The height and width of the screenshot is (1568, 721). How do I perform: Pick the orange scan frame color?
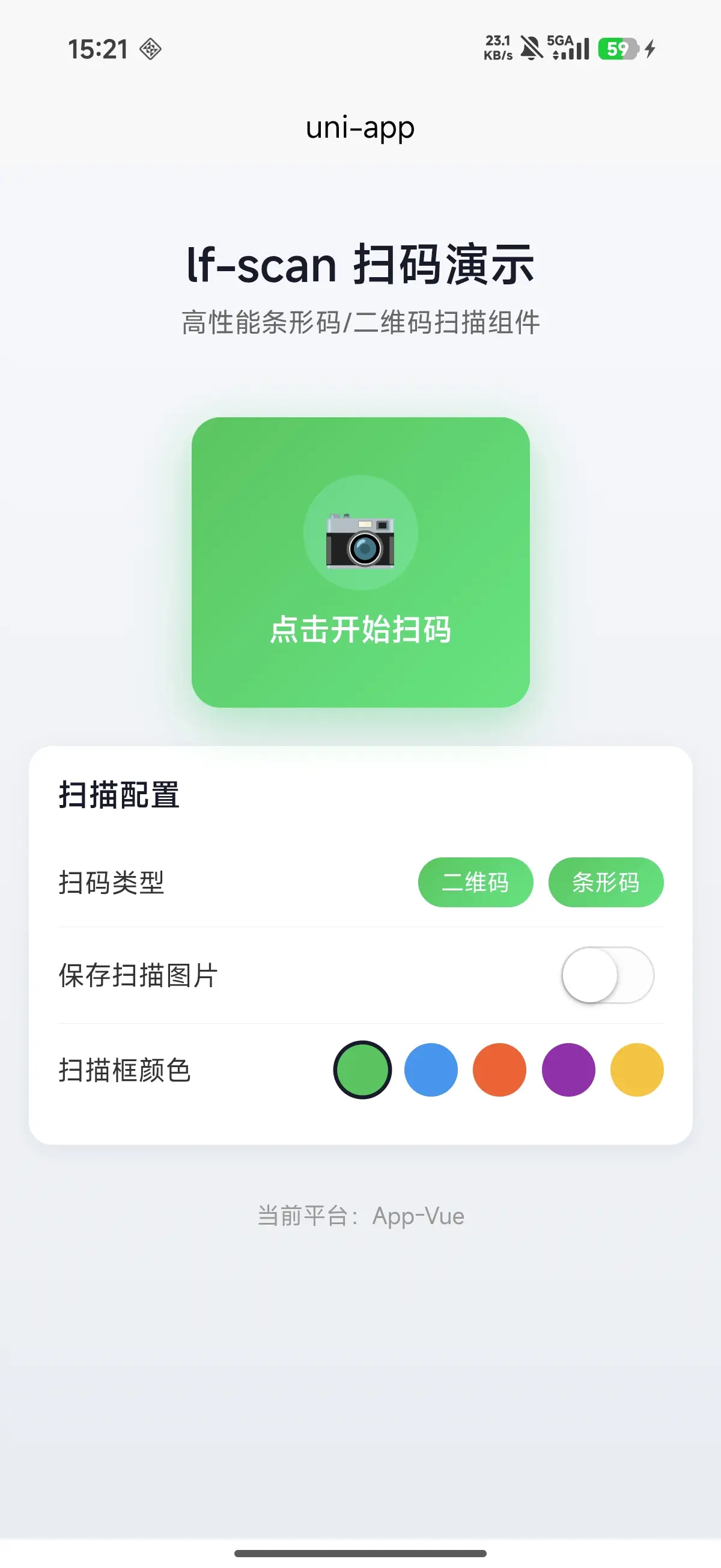tap(499, 1070)
